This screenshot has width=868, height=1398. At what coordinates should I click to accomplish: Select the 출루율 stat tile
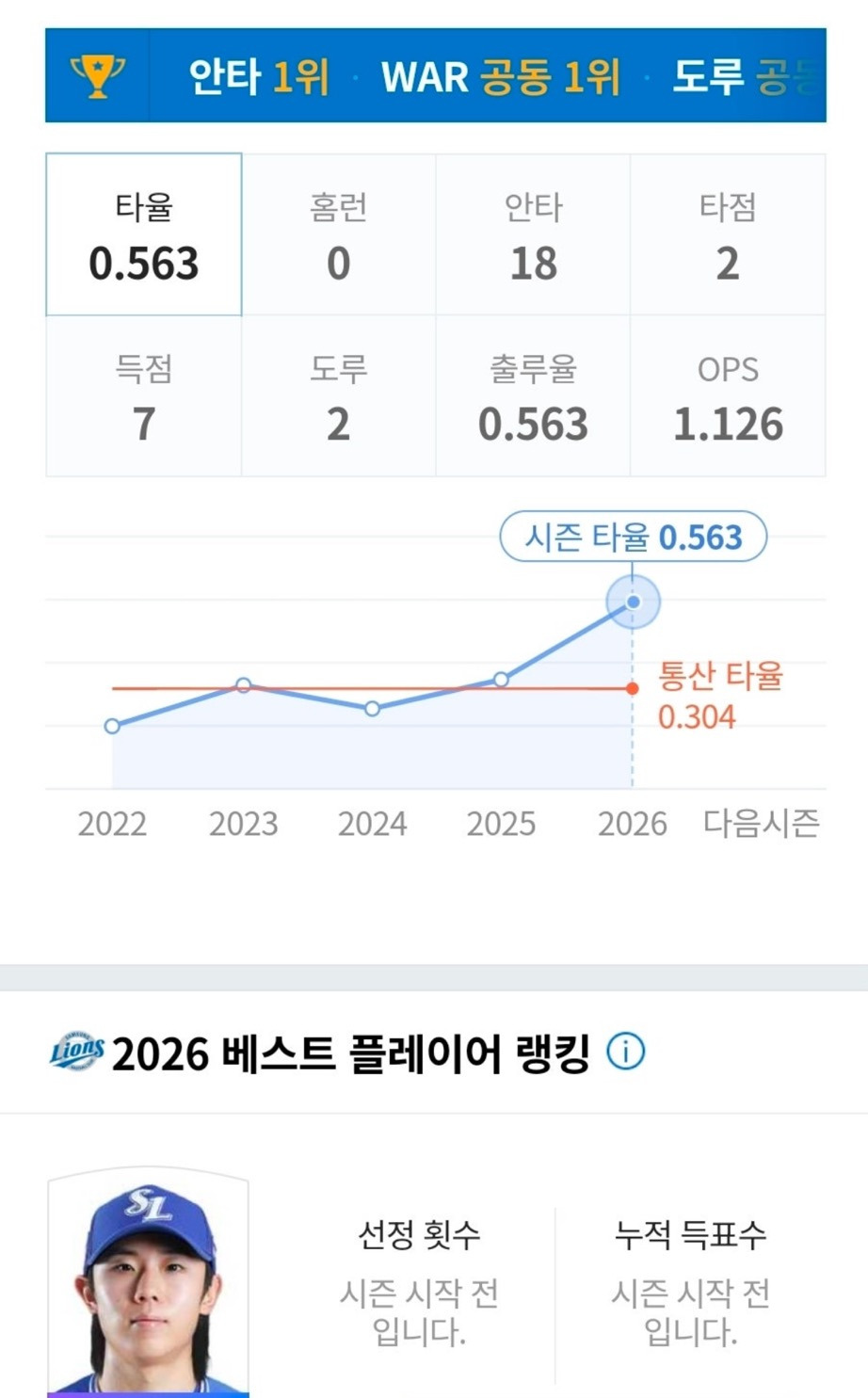click(x=533, y=396)
